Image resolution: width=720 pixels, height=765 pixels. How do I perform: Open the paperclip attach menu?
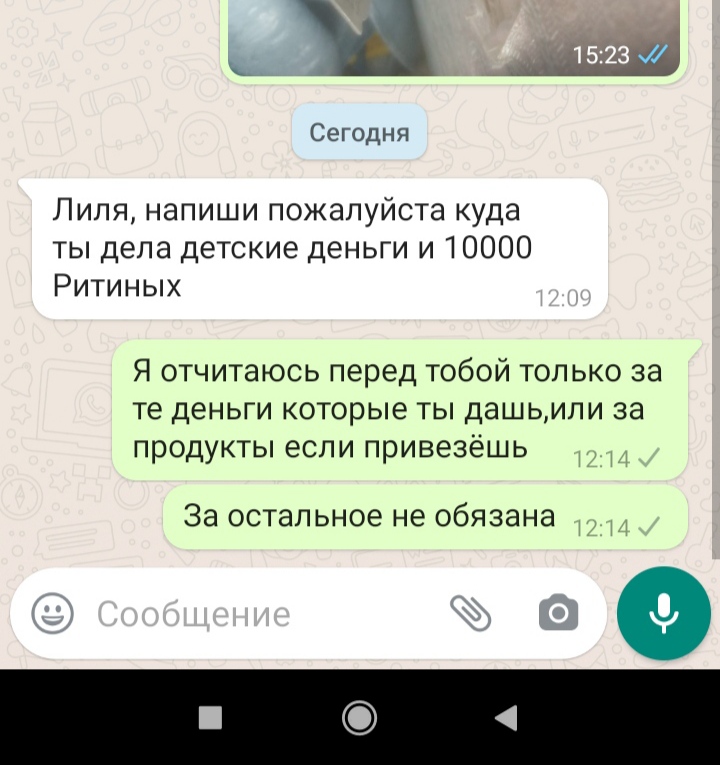[x=470, y=613]
